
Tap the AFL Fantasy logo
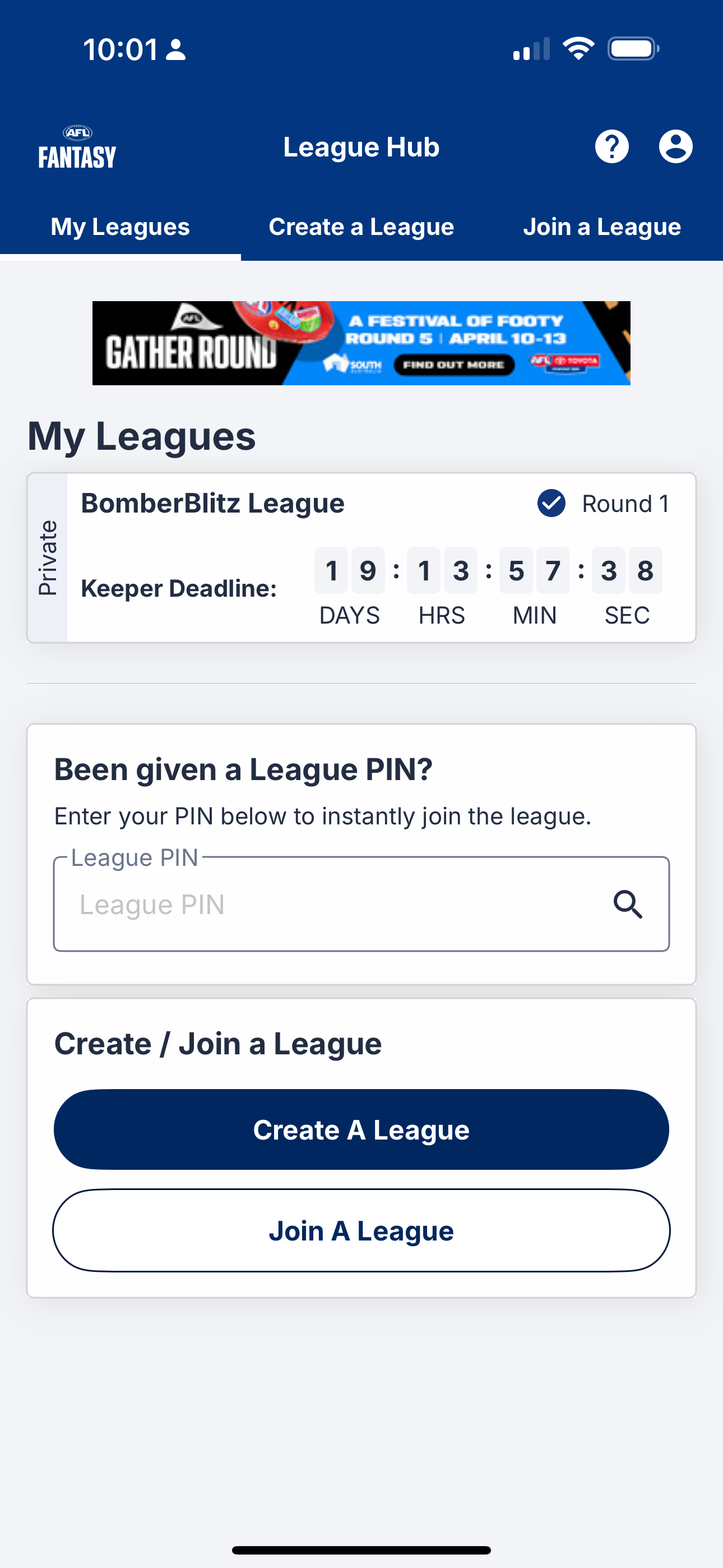click(77, 147)
